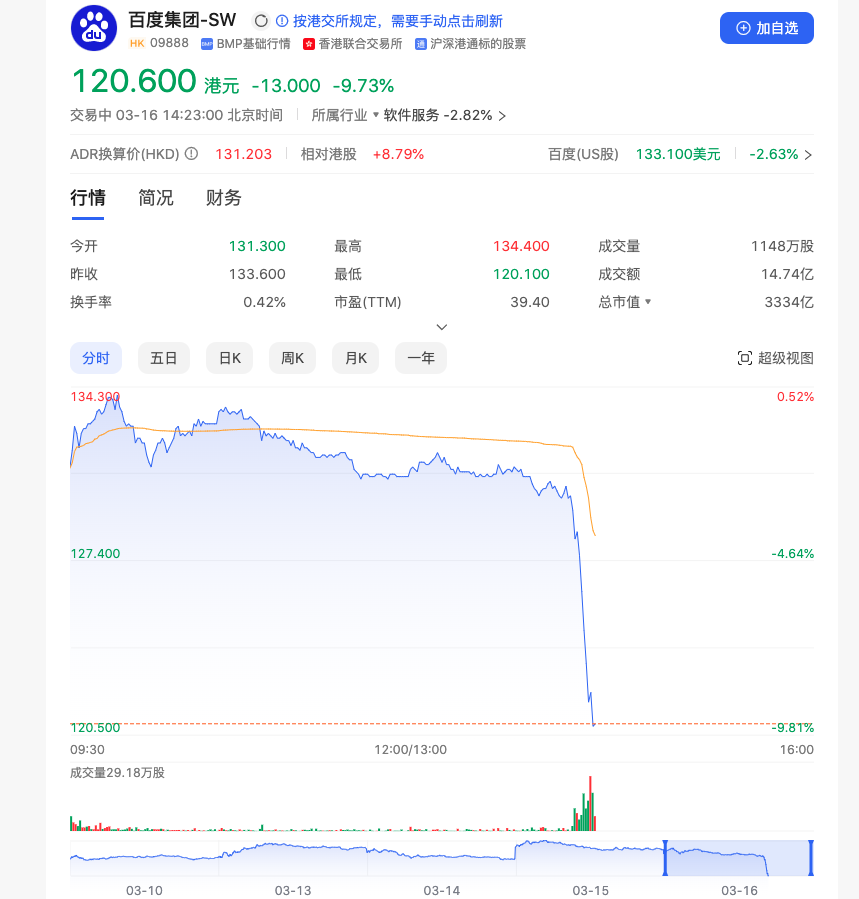Click the 香港联合交易所 badge icon
The height and width of the screenshot is (899, 859).
pos(309,43)
